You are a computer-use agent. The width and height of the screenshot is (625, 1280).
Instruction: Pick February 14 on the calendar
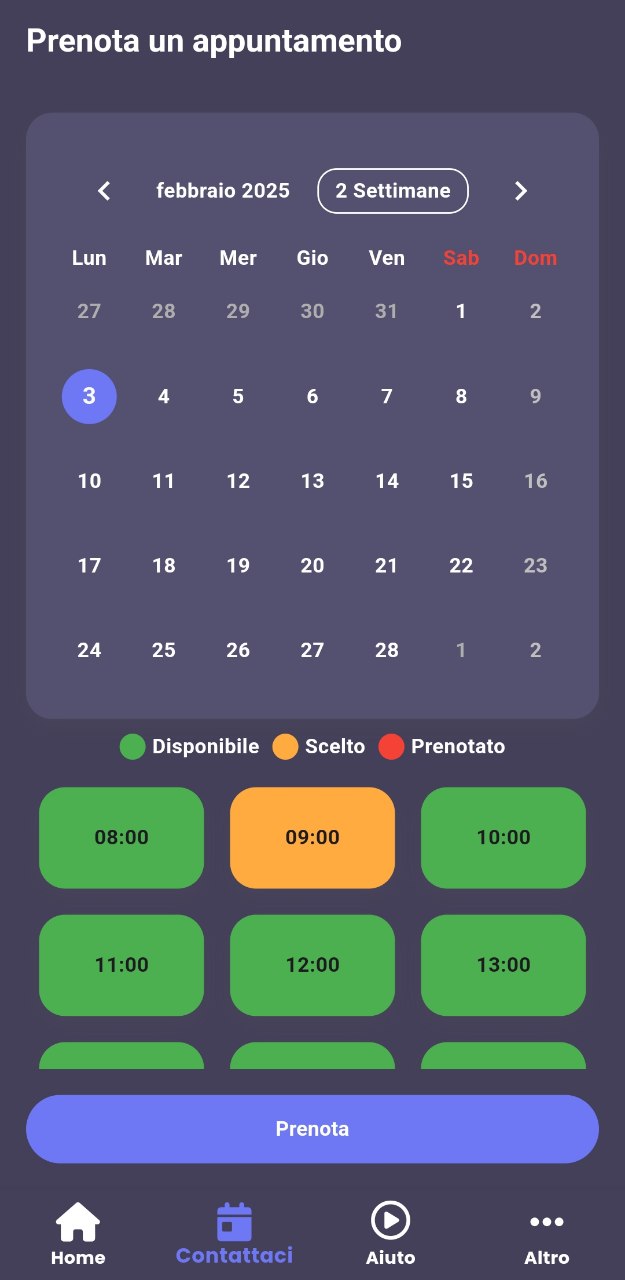(x=387, y=481)
